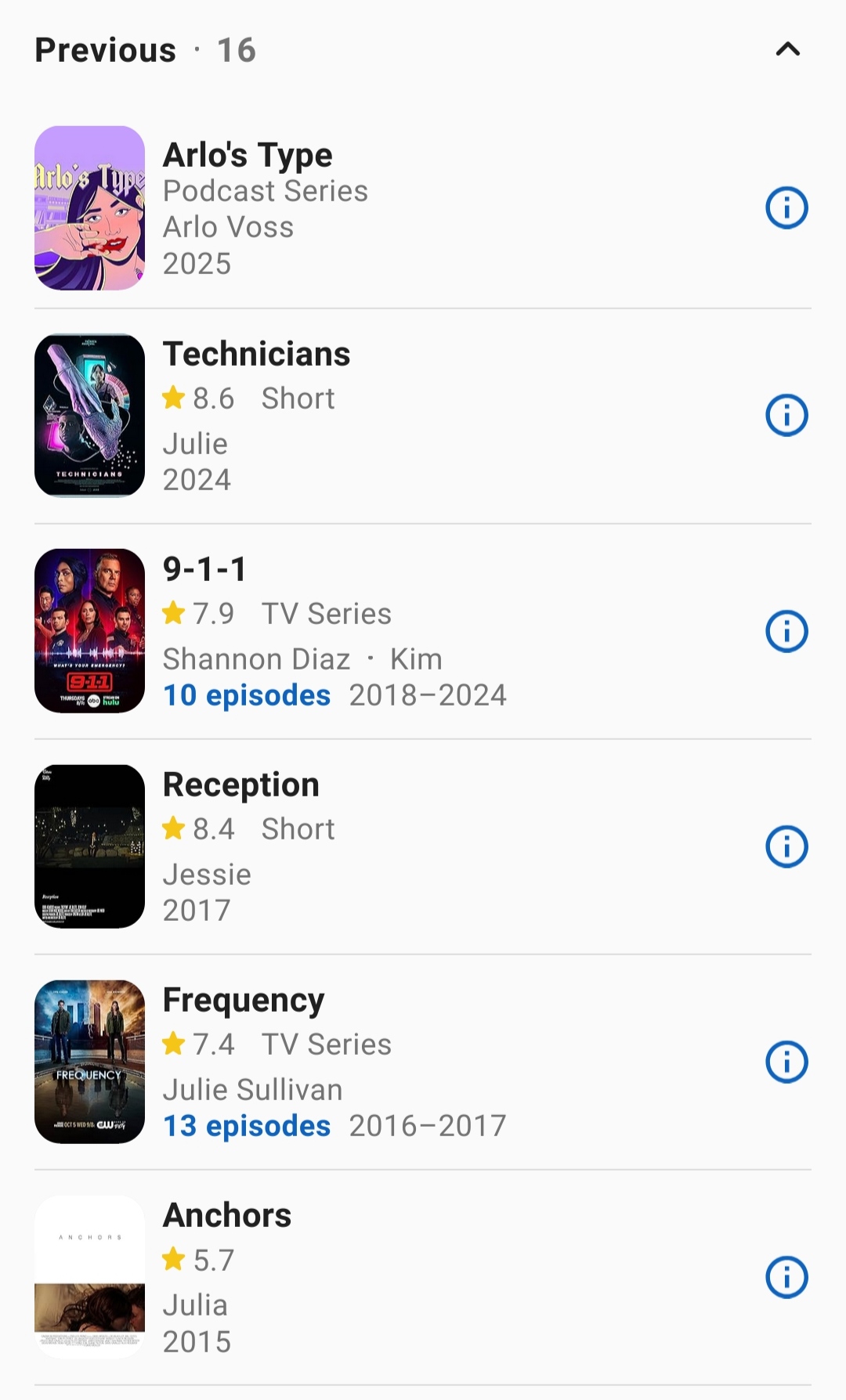View the 13 episodes of Frequency
Image resolution: width=846 pixels, height=1400 pixels.
(247, 1126)
